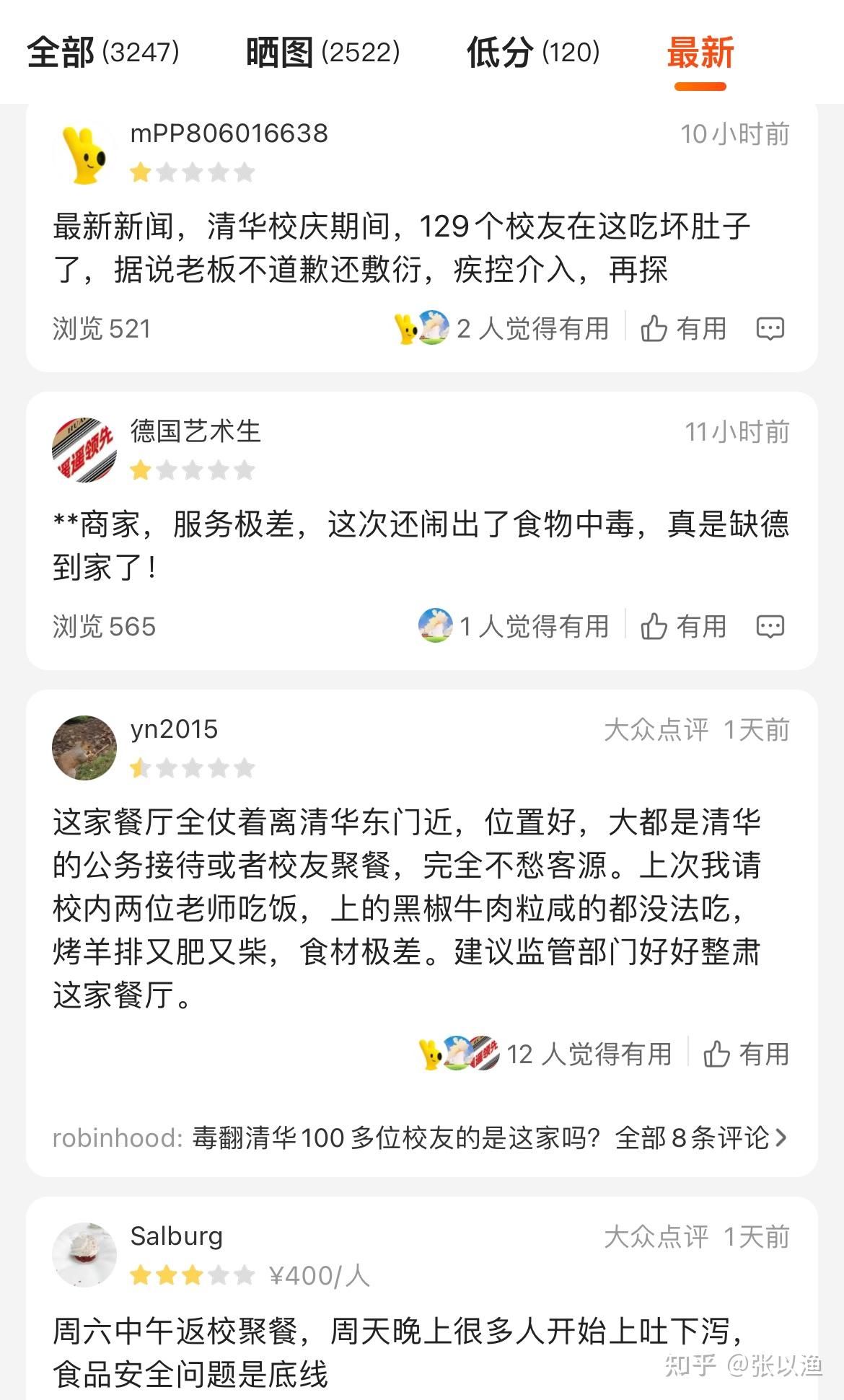This screenshot has height=1400, width=844.
Task: View who found yn2015's review useful
Action: pos(545,1055)
